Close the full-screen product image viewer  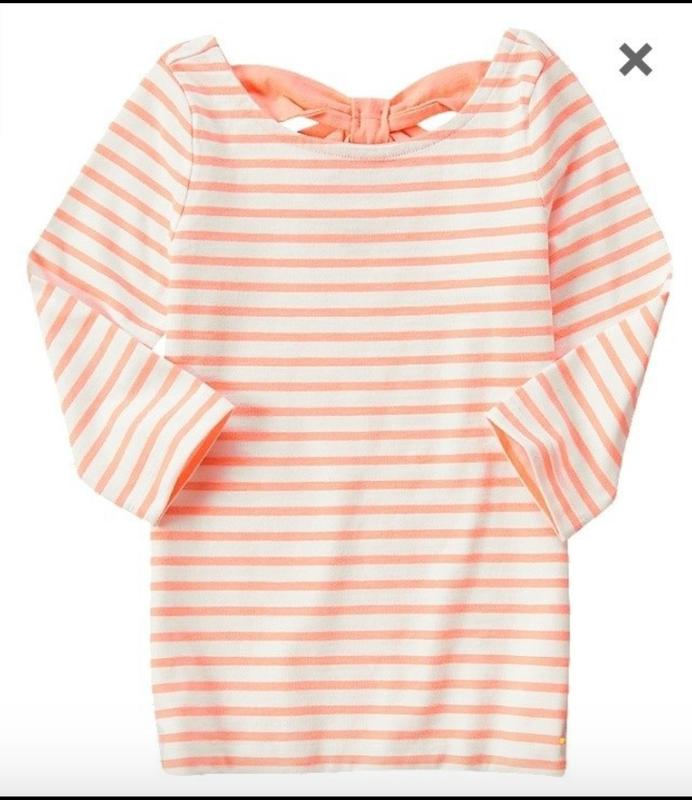[x=635, y=60]
